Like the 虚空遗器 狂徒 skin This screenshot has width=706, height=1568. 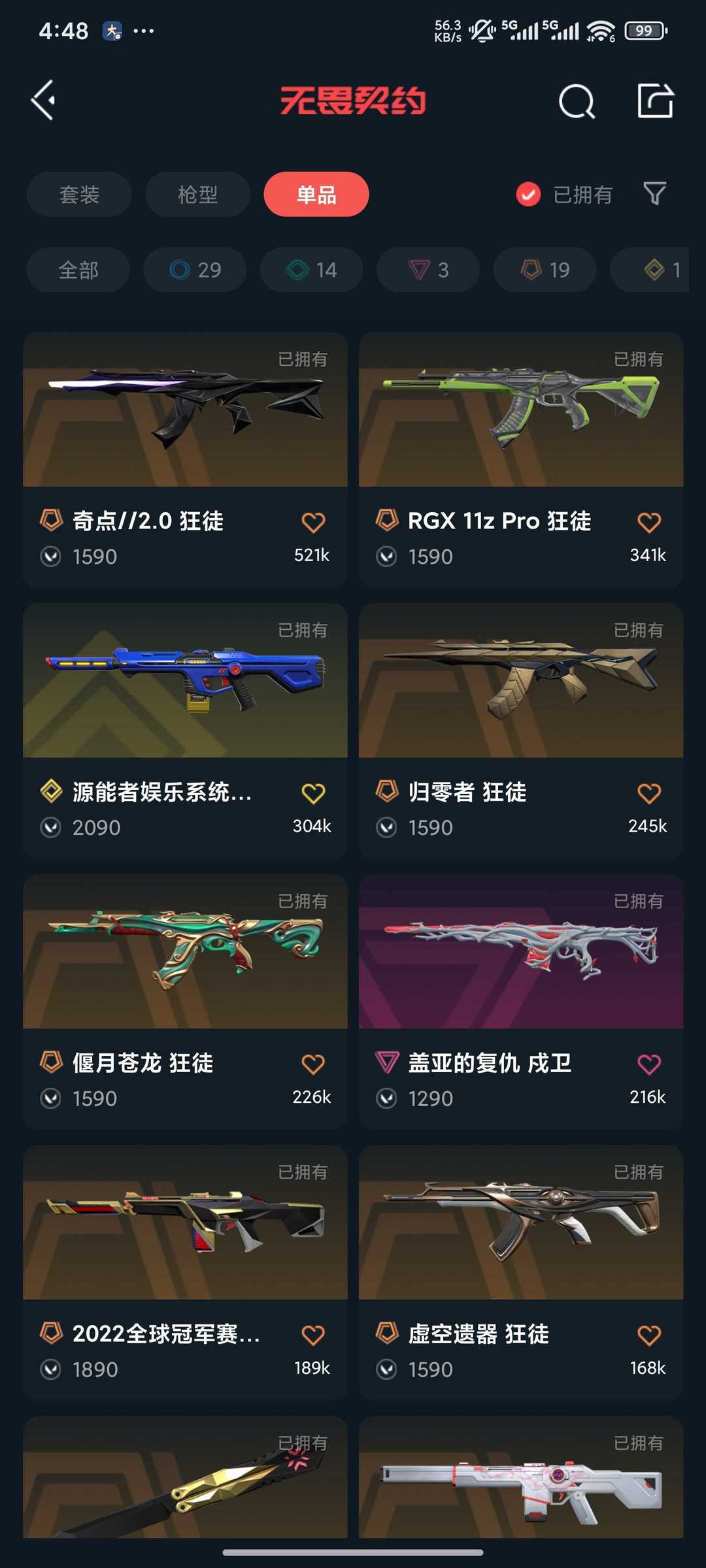click(649, 1335)
